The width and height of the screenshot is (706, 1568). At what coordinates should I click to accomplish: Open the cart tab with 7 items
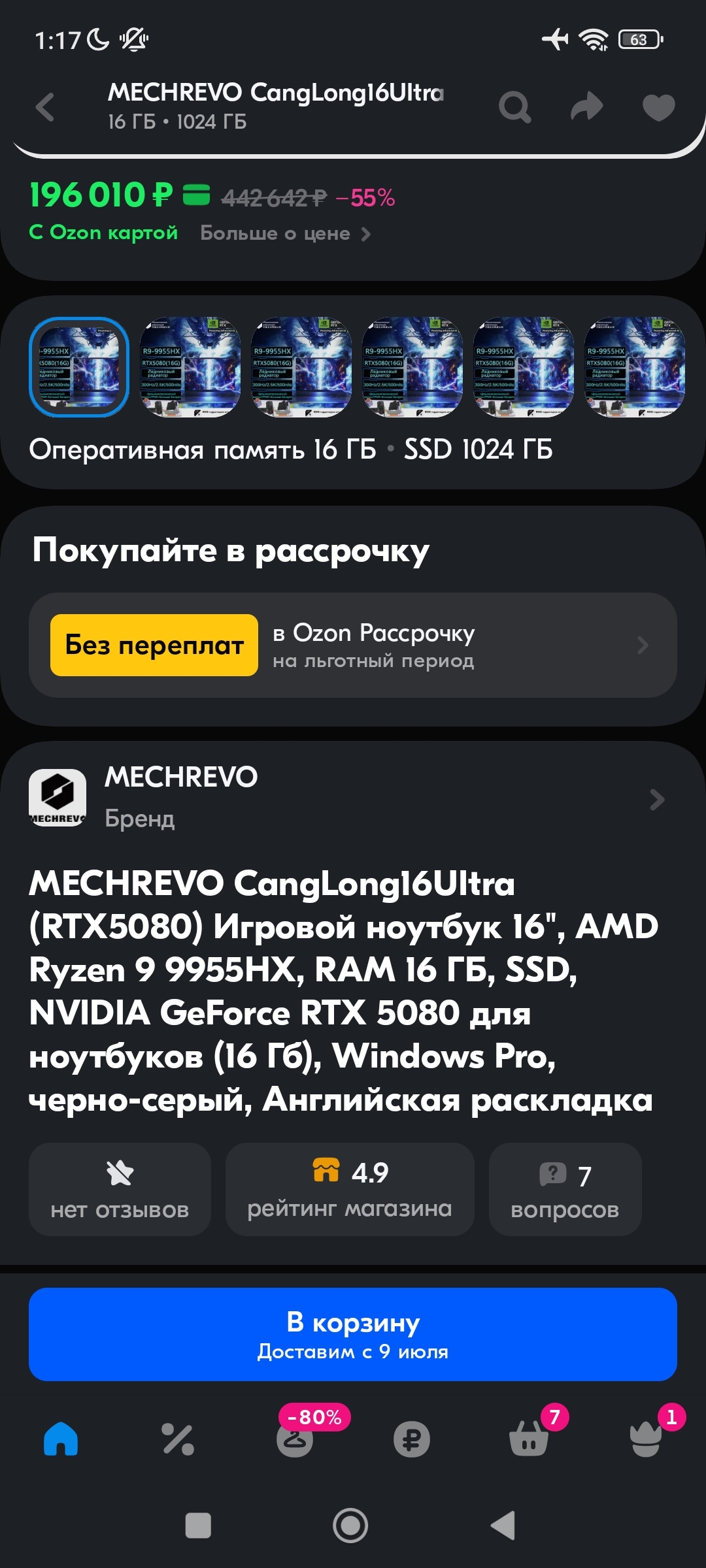pos(529,1439)
